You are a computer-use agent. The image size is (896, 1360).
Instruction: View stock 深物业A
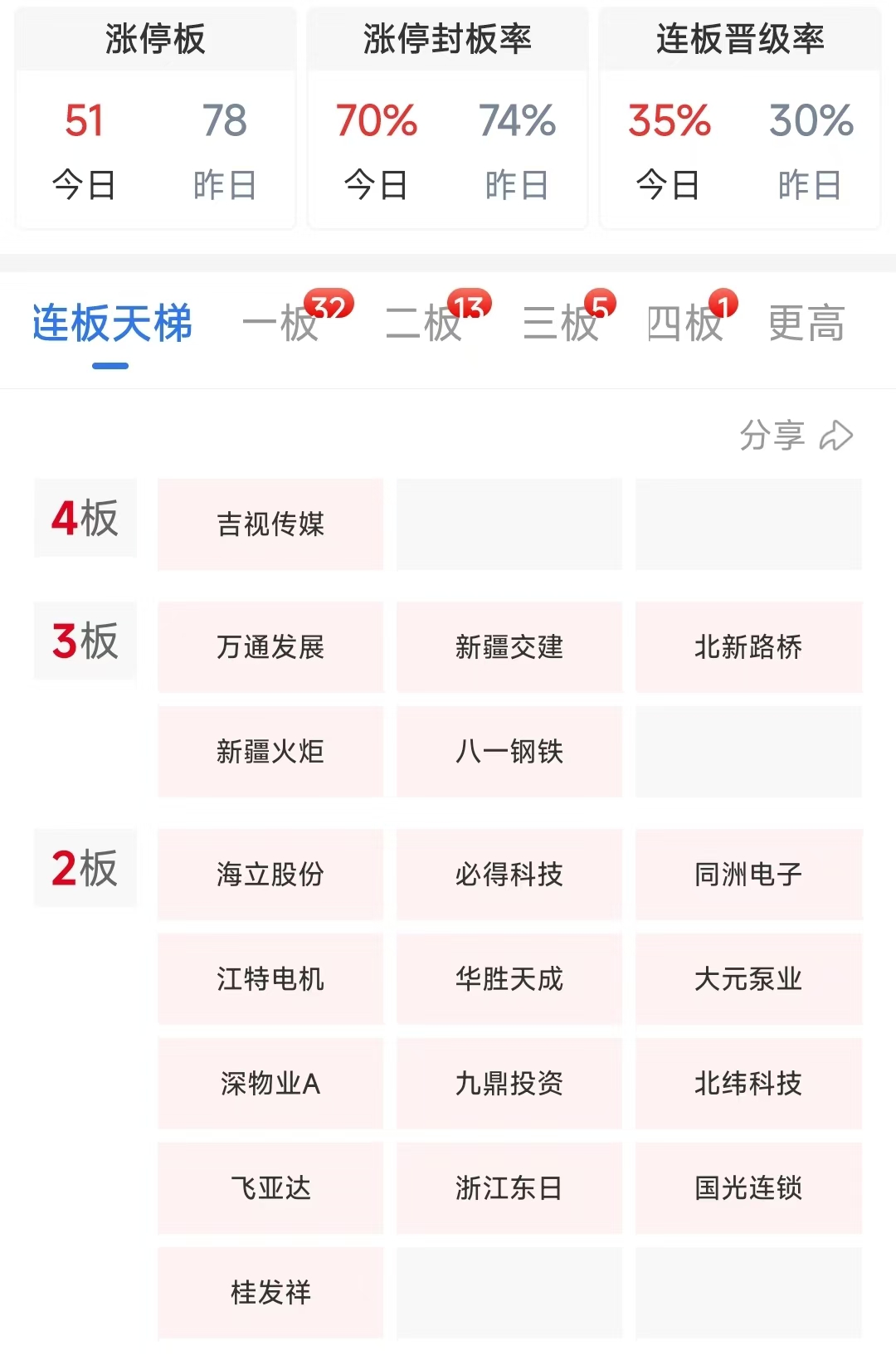point(270,1084)
